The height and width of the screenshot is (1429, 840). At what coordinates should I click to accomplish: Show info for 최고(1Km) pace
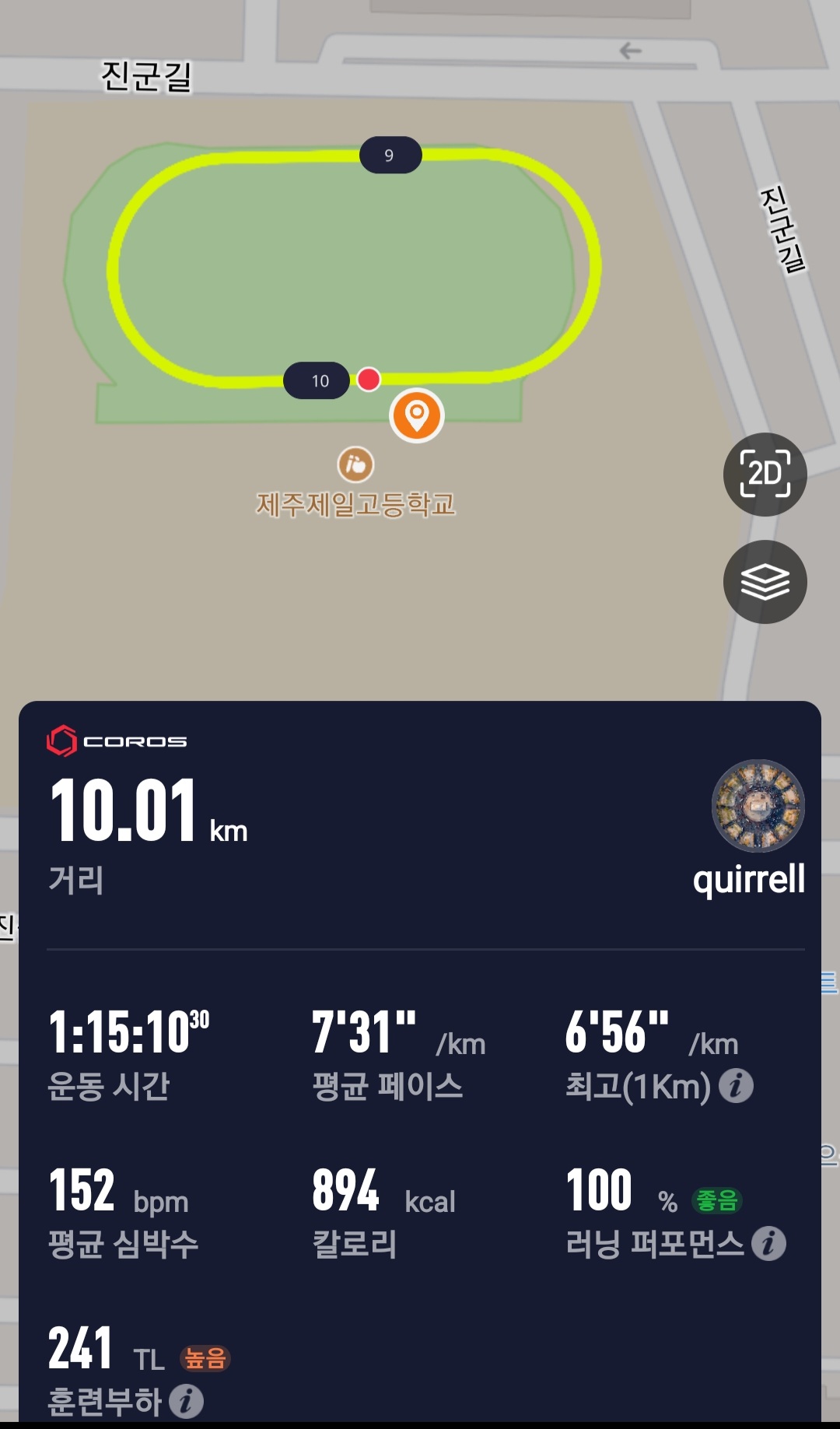tap(736, 1086)
